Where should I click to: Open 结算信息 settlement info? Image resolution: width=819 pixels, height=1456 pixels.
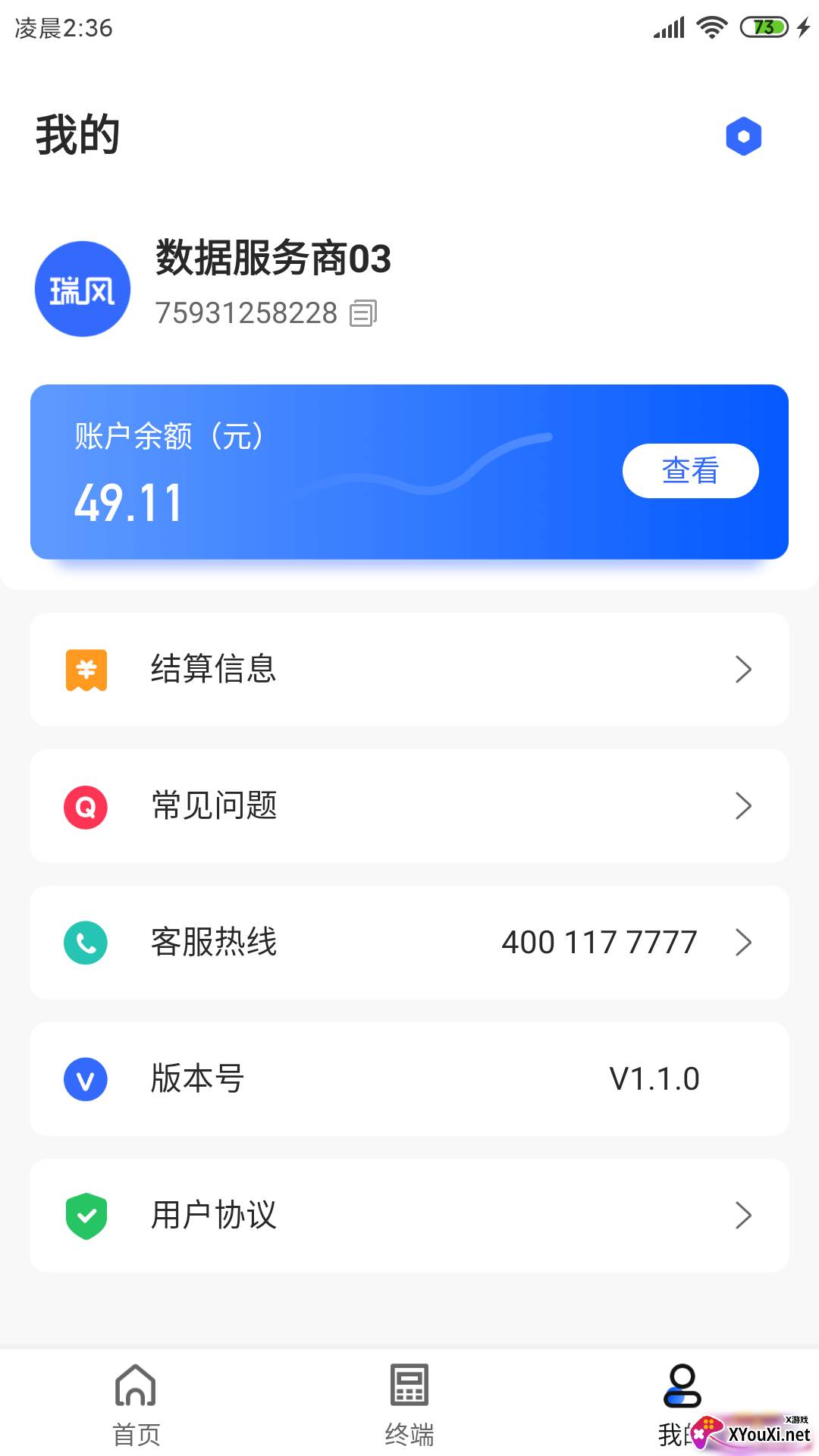click(409, 670)
